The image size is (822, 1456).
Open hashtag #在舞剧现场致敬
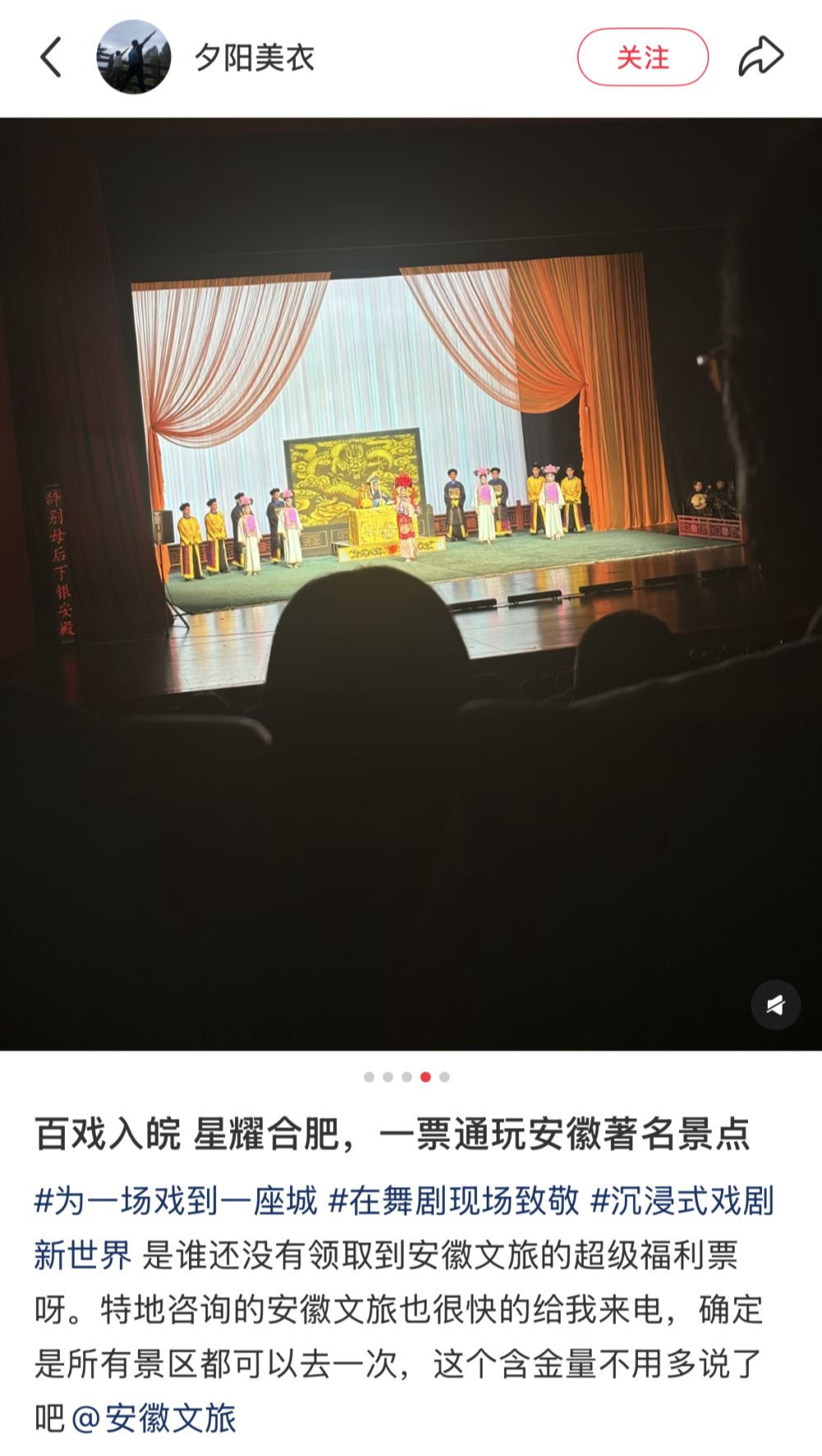coord(454,1201)
